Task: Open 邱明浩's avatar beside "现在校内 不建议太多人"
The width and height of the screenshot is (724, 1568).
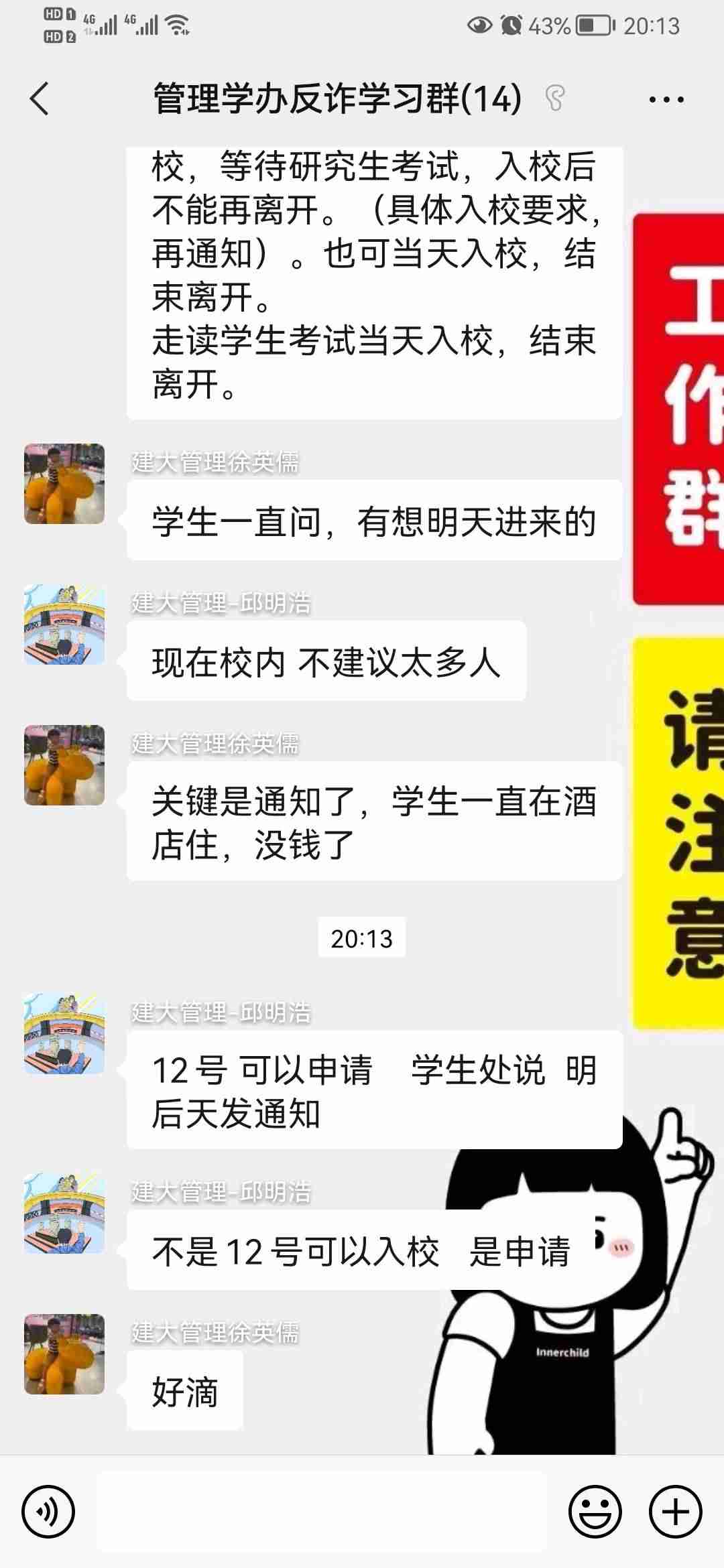Action: tap(64, 625)
